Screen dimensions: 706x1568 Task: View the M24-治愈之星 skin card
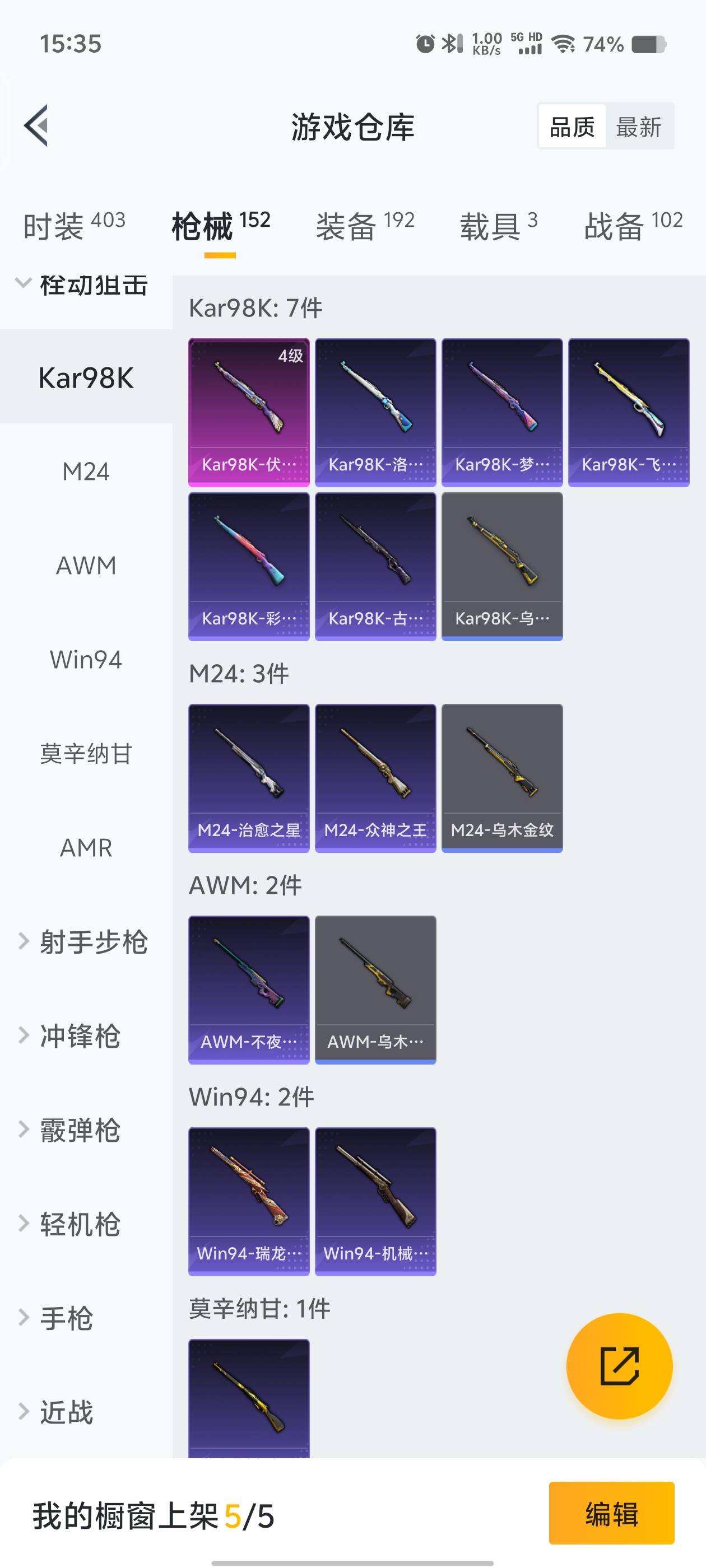(x=249, y=776)
